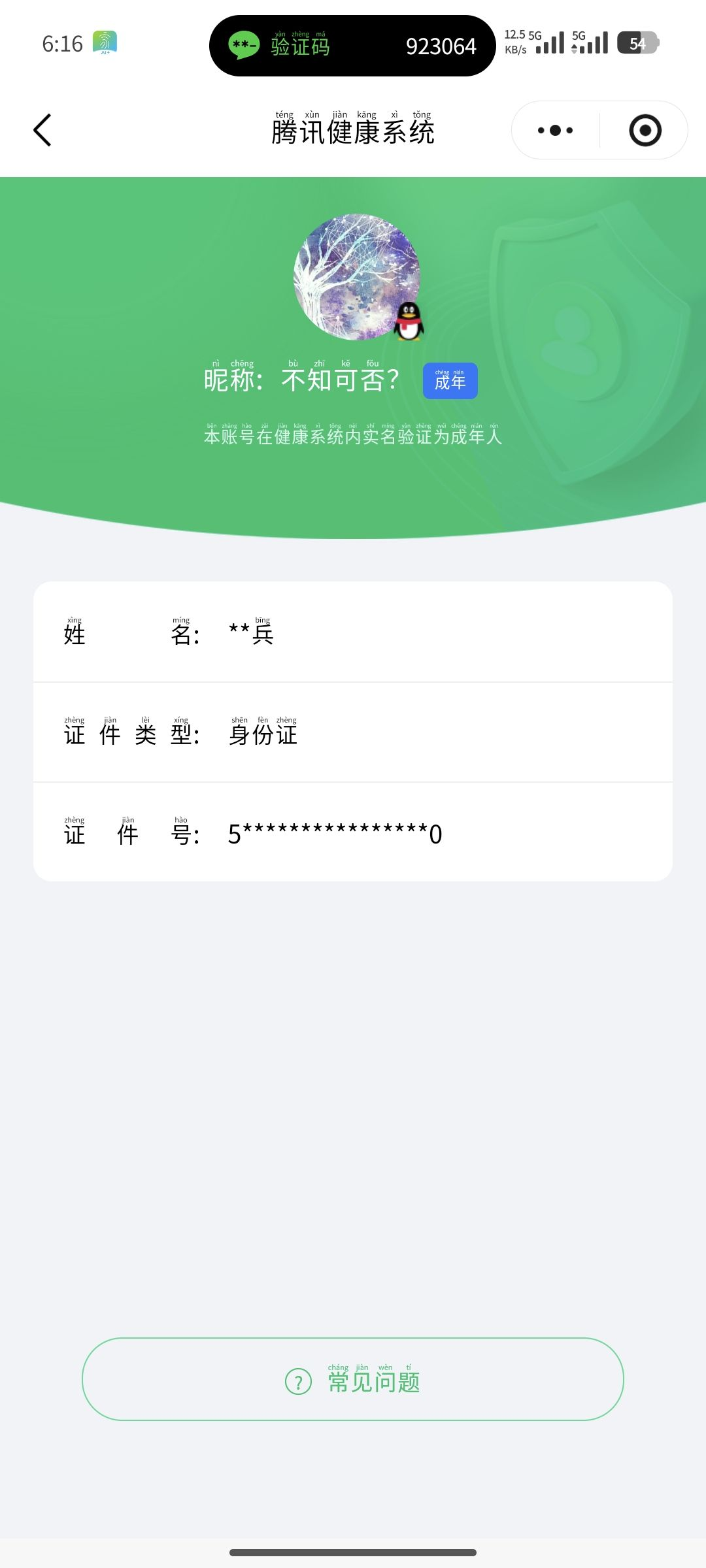
Task: Select the 姓名 name row showing **兵
Action: click(x=353, y=634)
